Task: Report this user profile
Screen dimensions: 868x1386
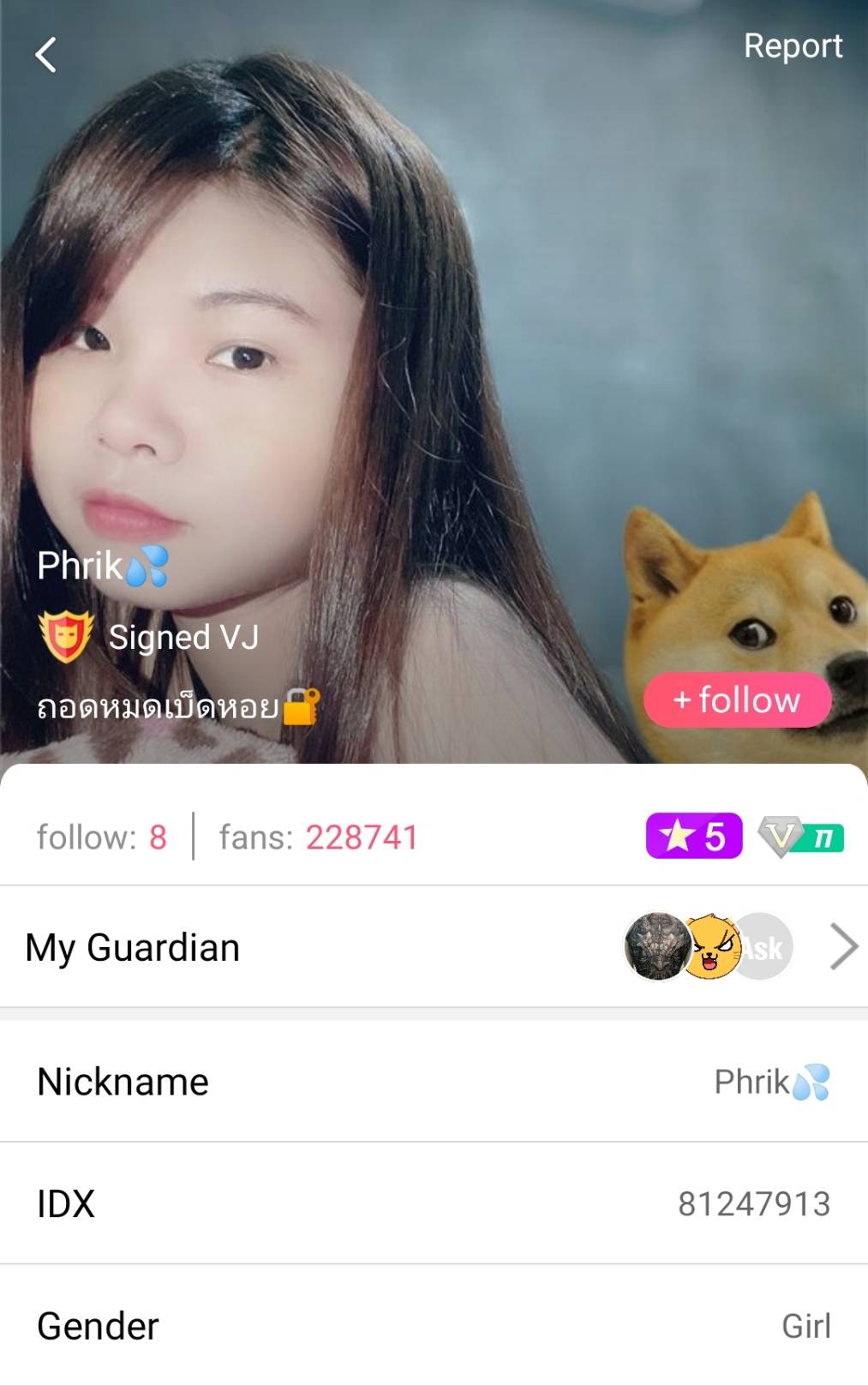Action: (x=793, y=46)
